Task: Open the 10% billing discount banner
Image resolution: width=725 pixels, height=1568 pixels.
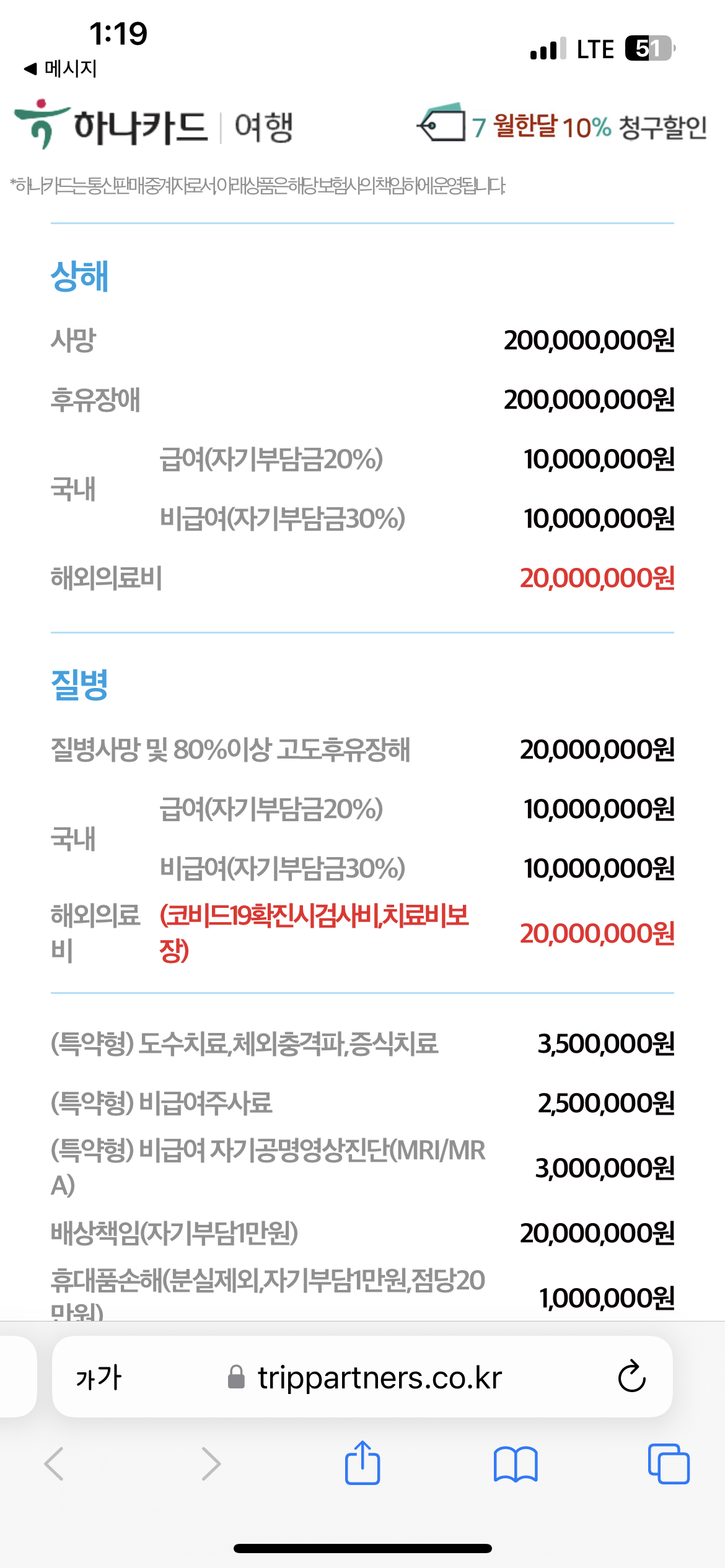Action: 563,126
